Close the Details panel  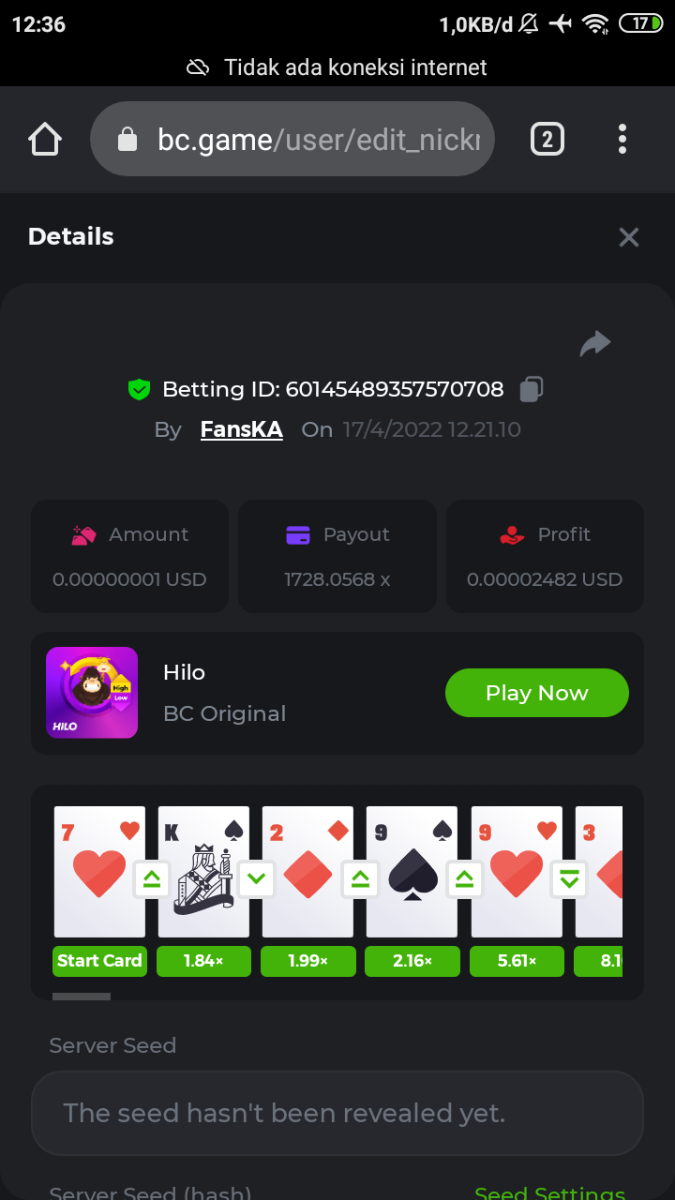pyautogui.click(x=628, y=237)
